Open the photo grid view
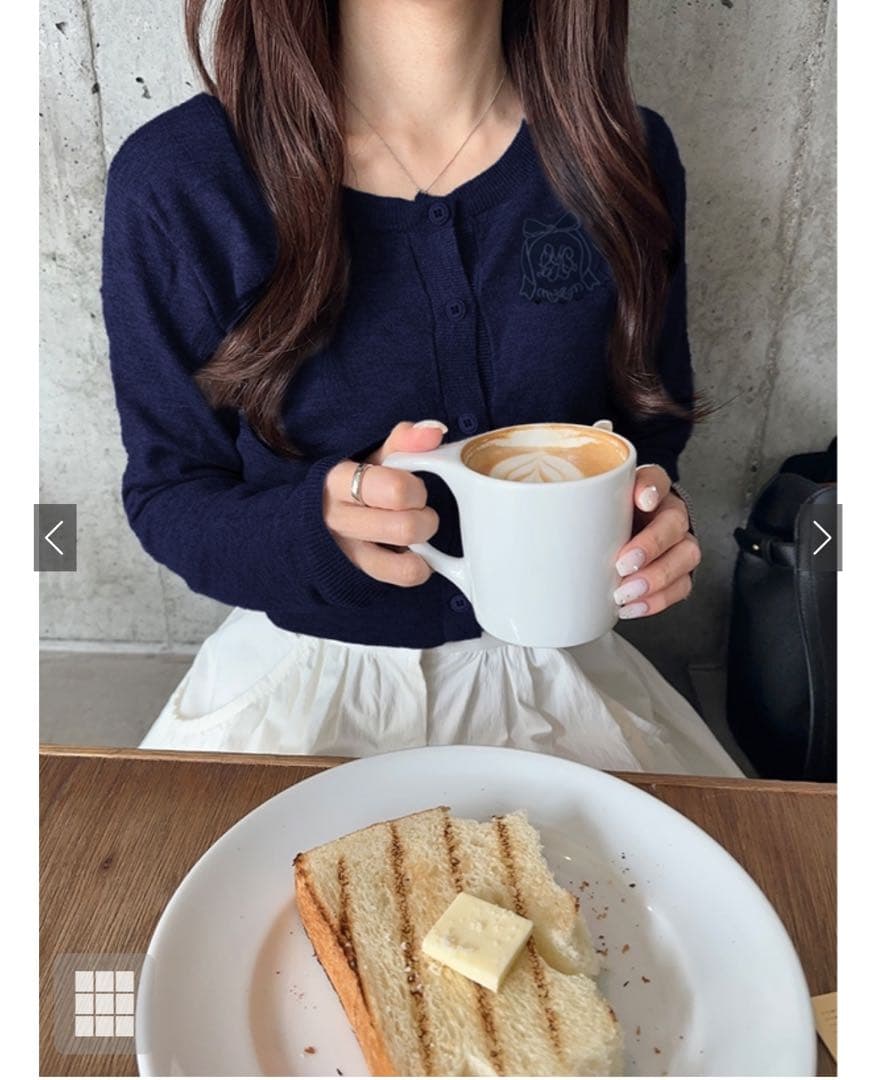 click(104, 1002)
